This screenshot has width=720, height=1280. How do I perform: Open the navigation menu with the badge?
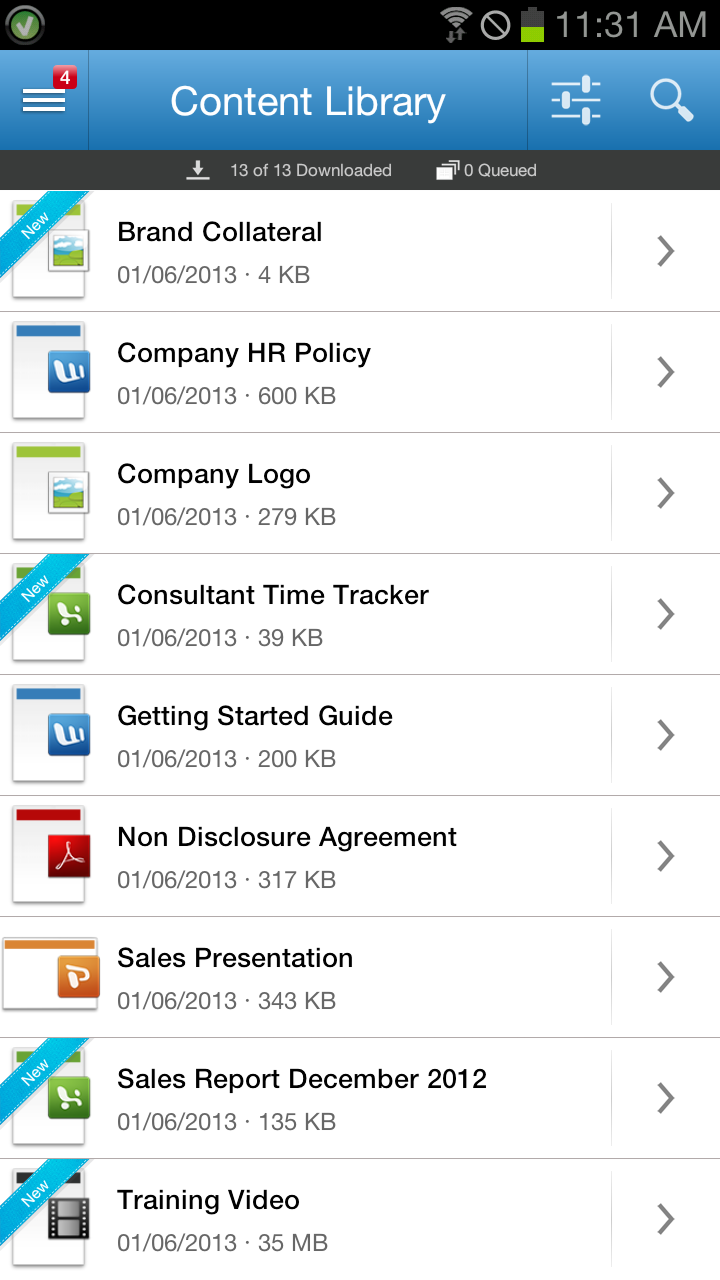click(x=44, y=99)
